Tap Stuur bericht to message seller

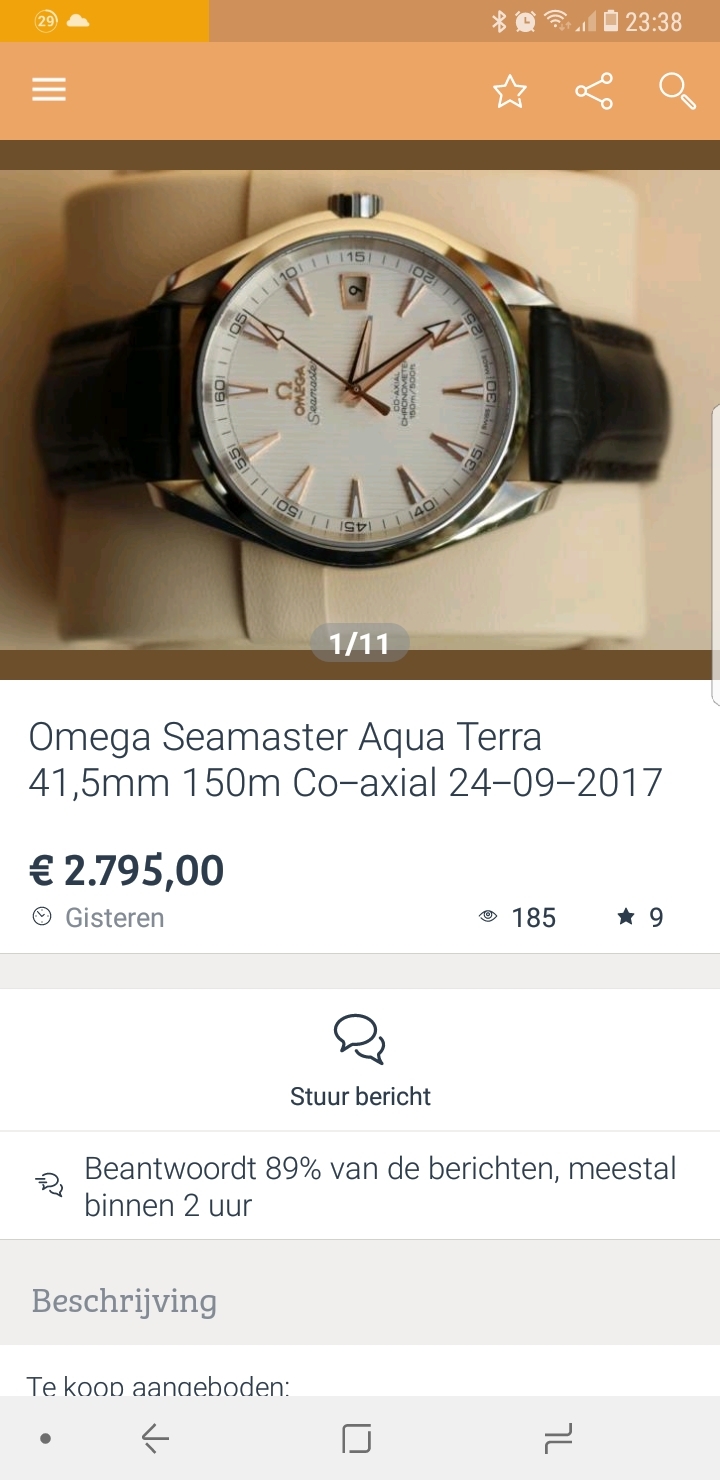pos(360,1060)
